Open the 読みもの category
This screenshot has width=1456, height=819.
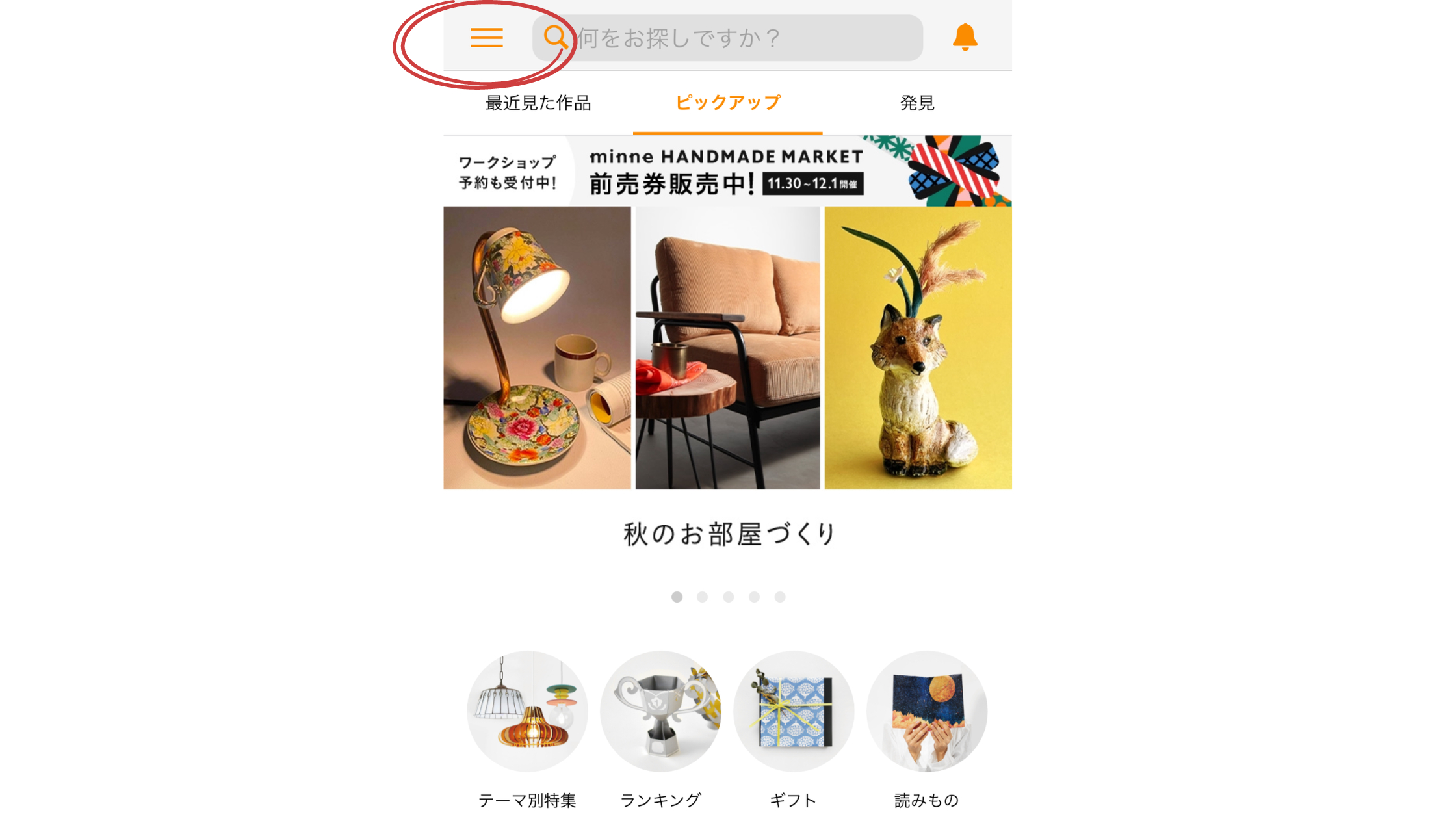926,711
